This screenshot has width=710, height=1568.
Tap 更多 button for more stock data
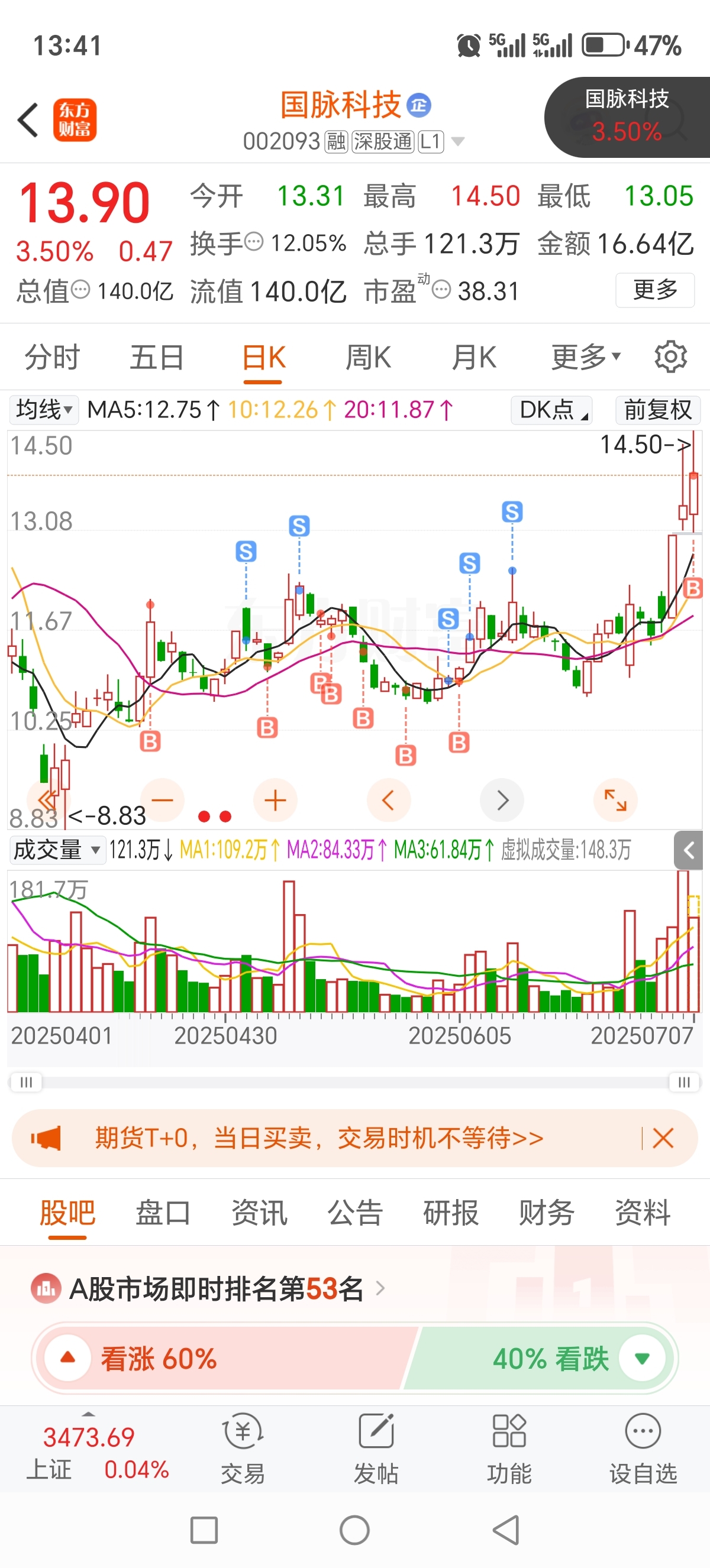coord(654,290)
